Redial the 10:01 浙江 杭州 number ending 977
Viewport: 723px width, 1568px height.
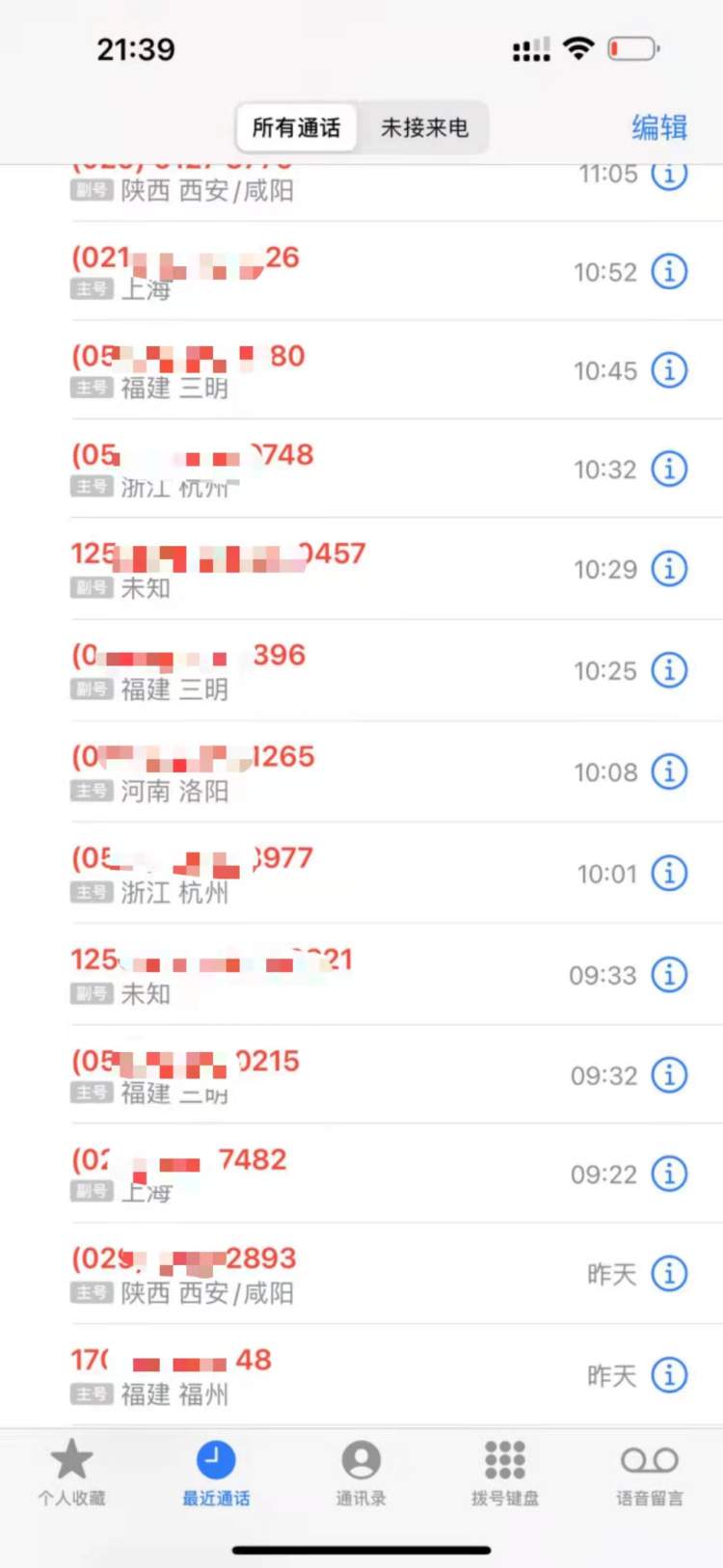click(289, 872)
